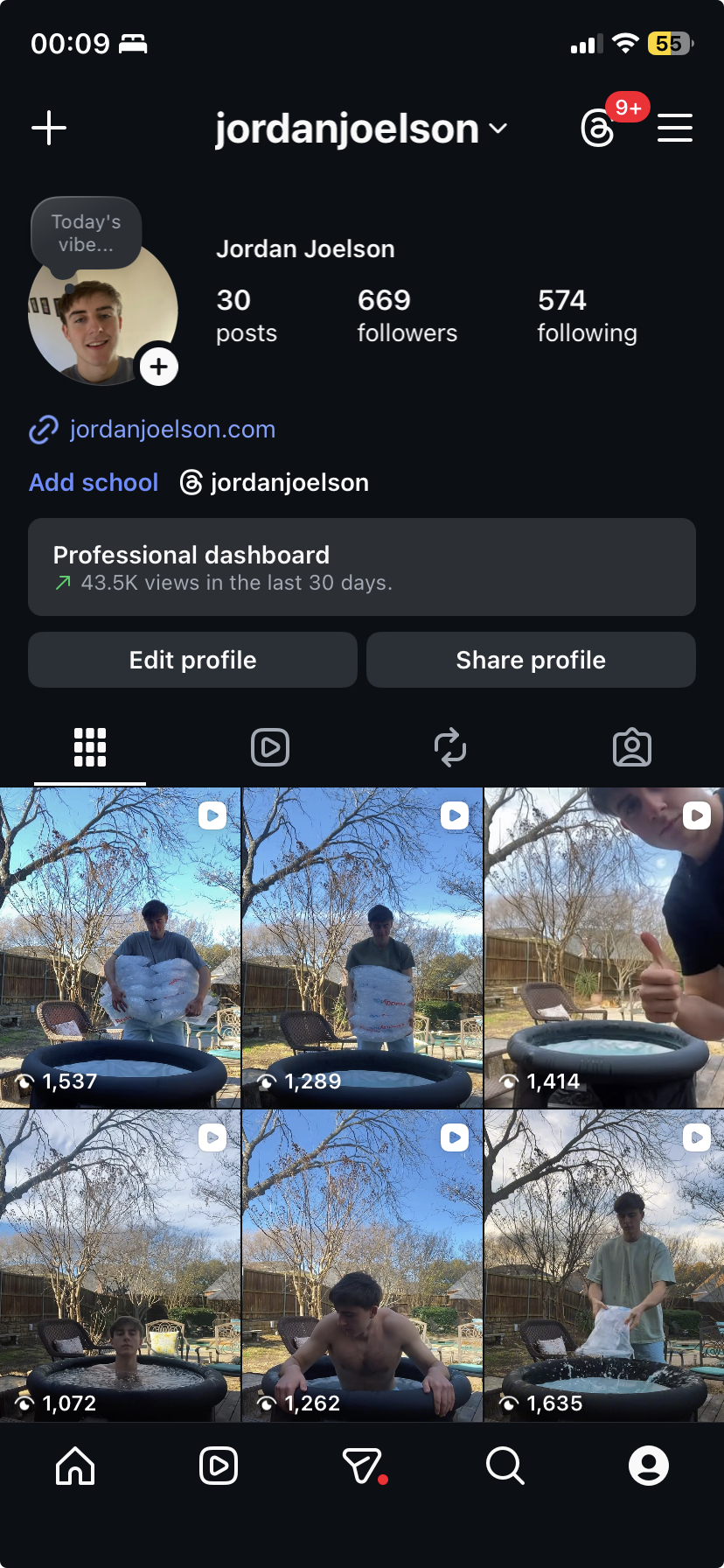Tap Edit profile button
The height and width of the screenshot is (1568, 724).
coord(192,660)
